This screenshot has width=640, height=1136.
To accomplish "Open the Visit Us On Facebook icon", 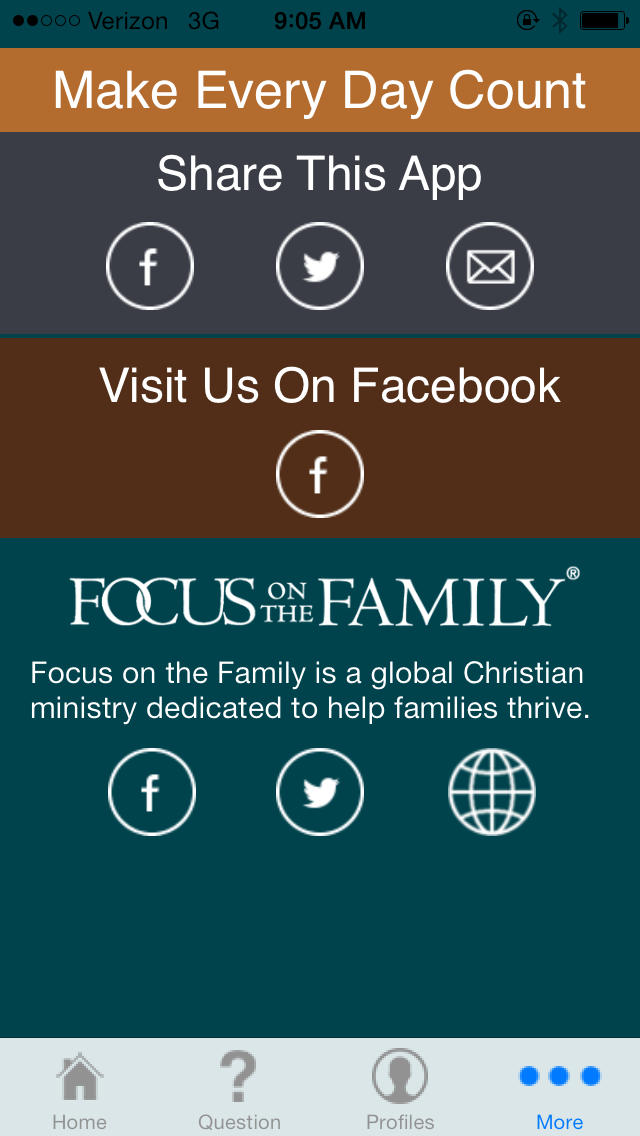I will pos(320,474).
